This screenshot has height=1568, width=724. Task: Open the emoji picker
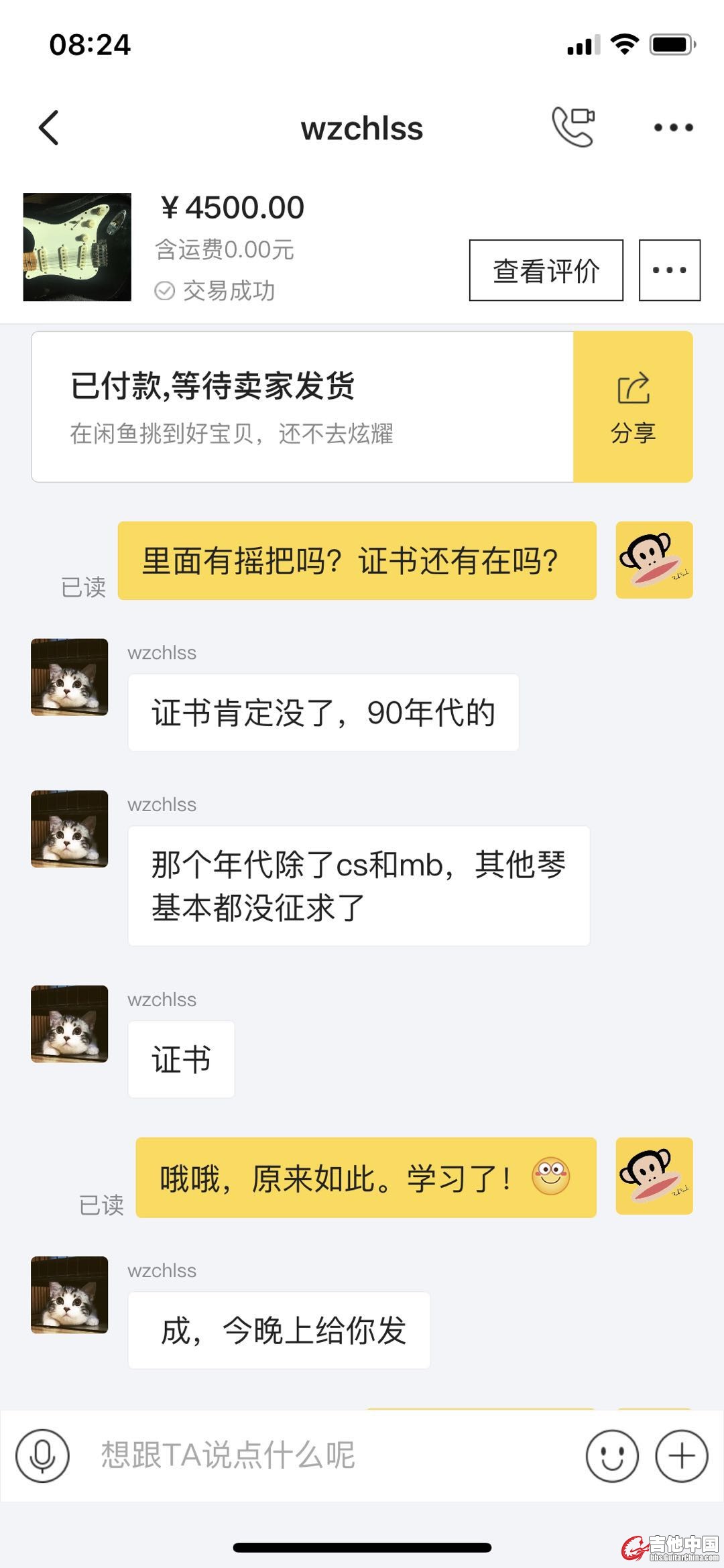[611, 1455]
